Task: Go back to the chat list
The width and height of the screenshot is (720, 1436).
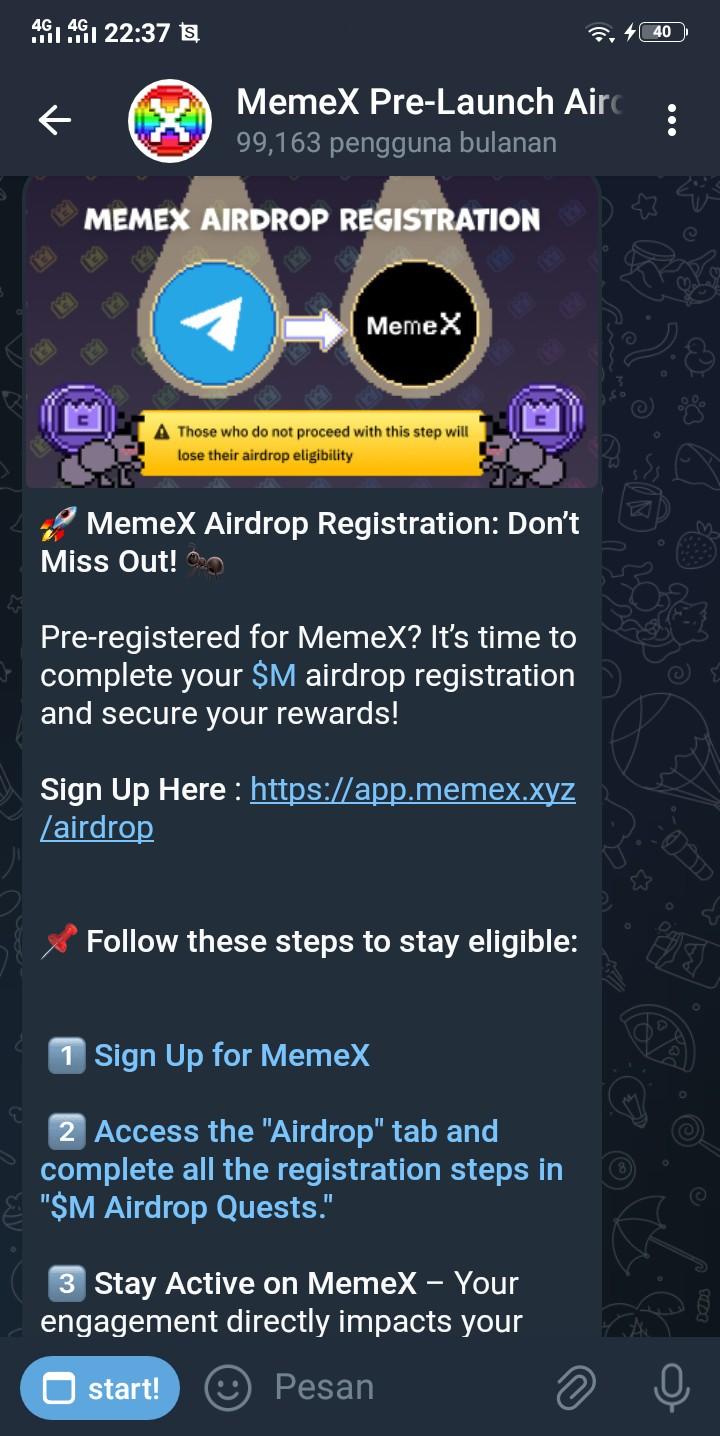Action: click(x=55, y=121)
